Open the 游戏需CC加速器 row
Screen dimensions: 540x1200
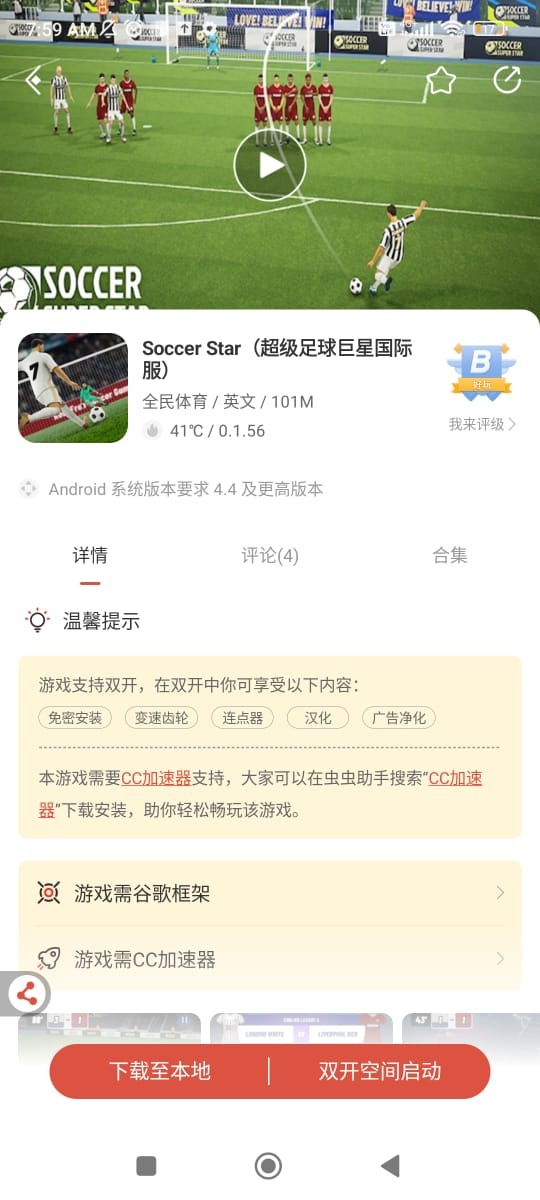[x=270, y=959]
